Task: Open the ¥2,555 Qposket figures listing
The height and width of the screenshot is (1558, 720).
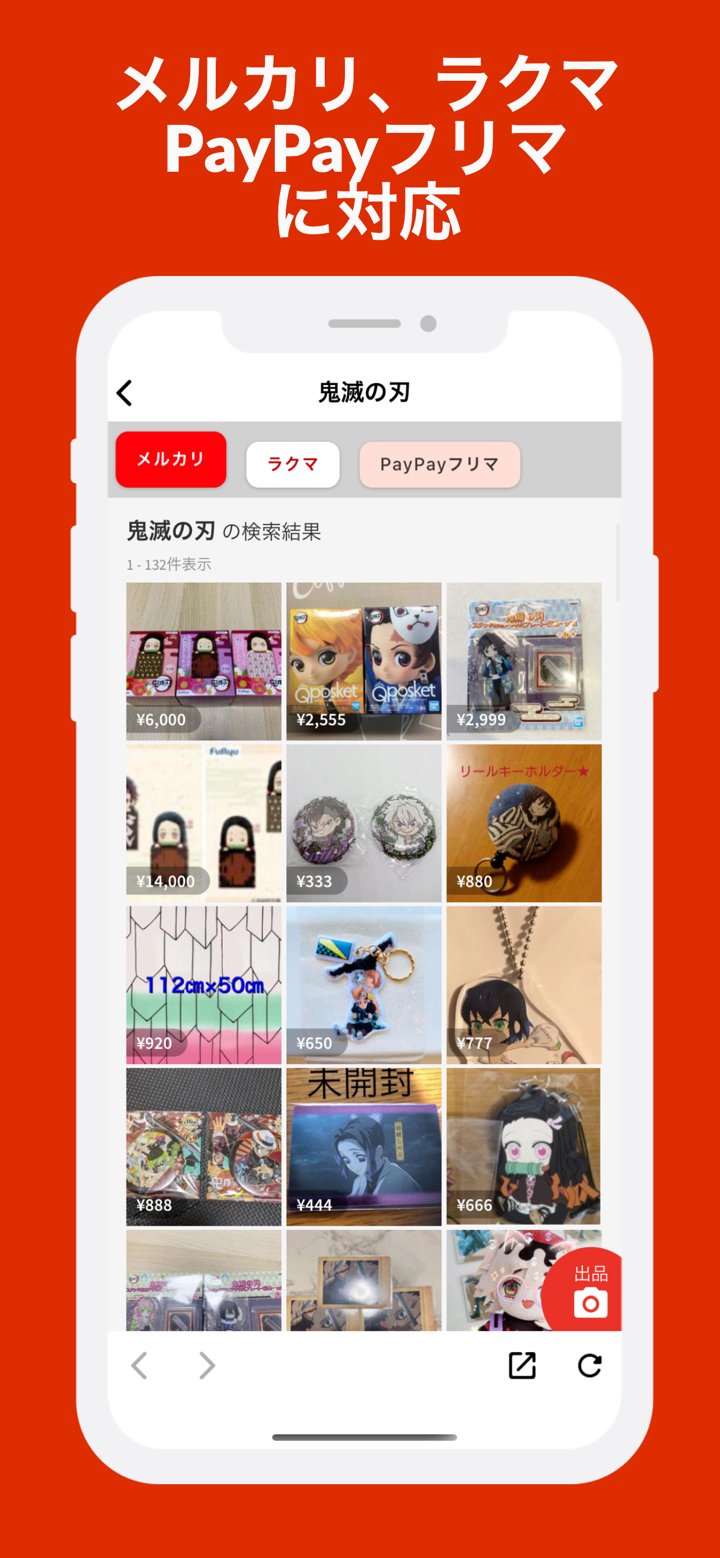Action: click(364, 660)
